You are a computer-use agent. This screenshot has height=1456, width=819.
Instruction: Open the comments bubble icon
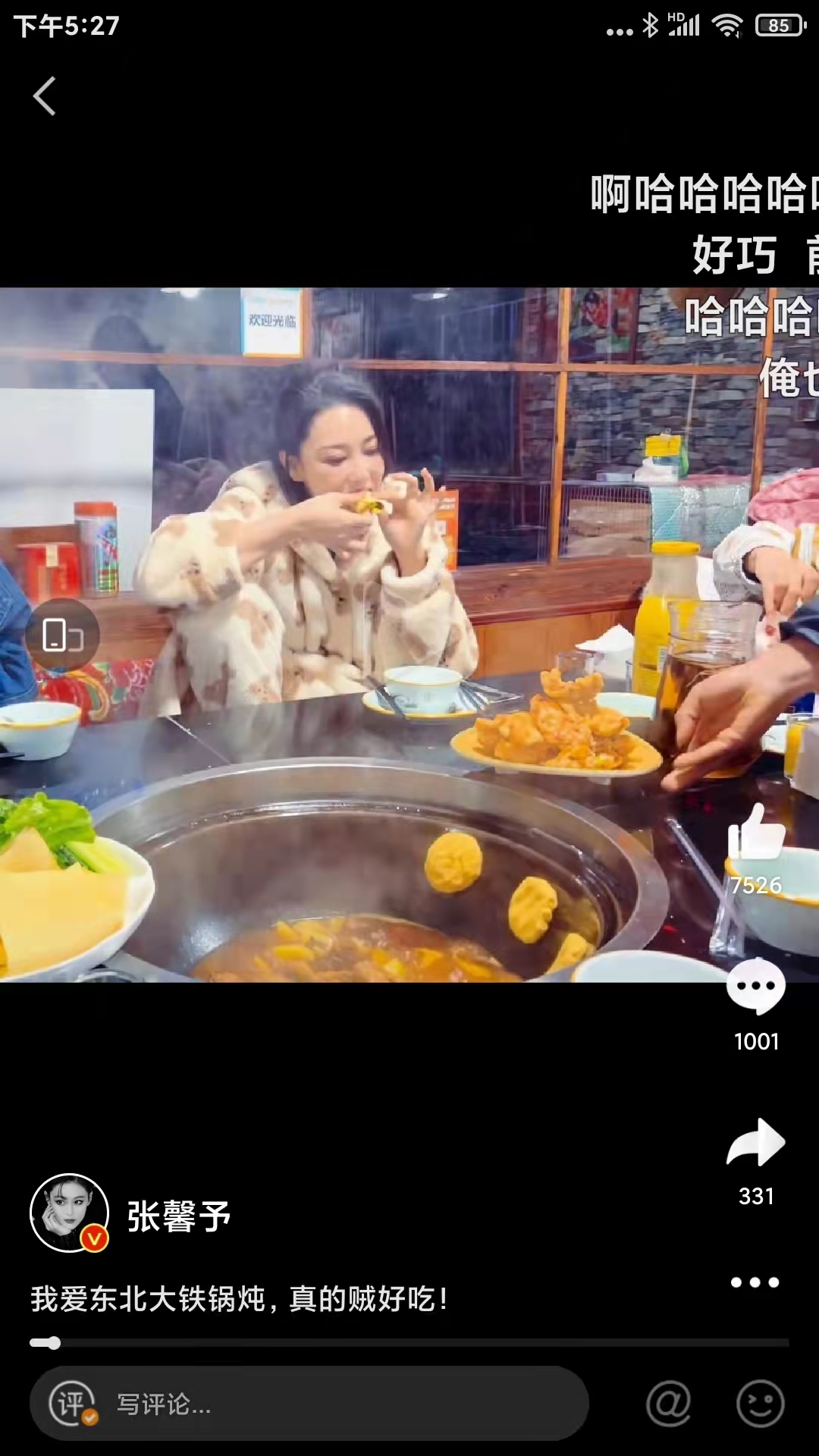click(756, 986)
